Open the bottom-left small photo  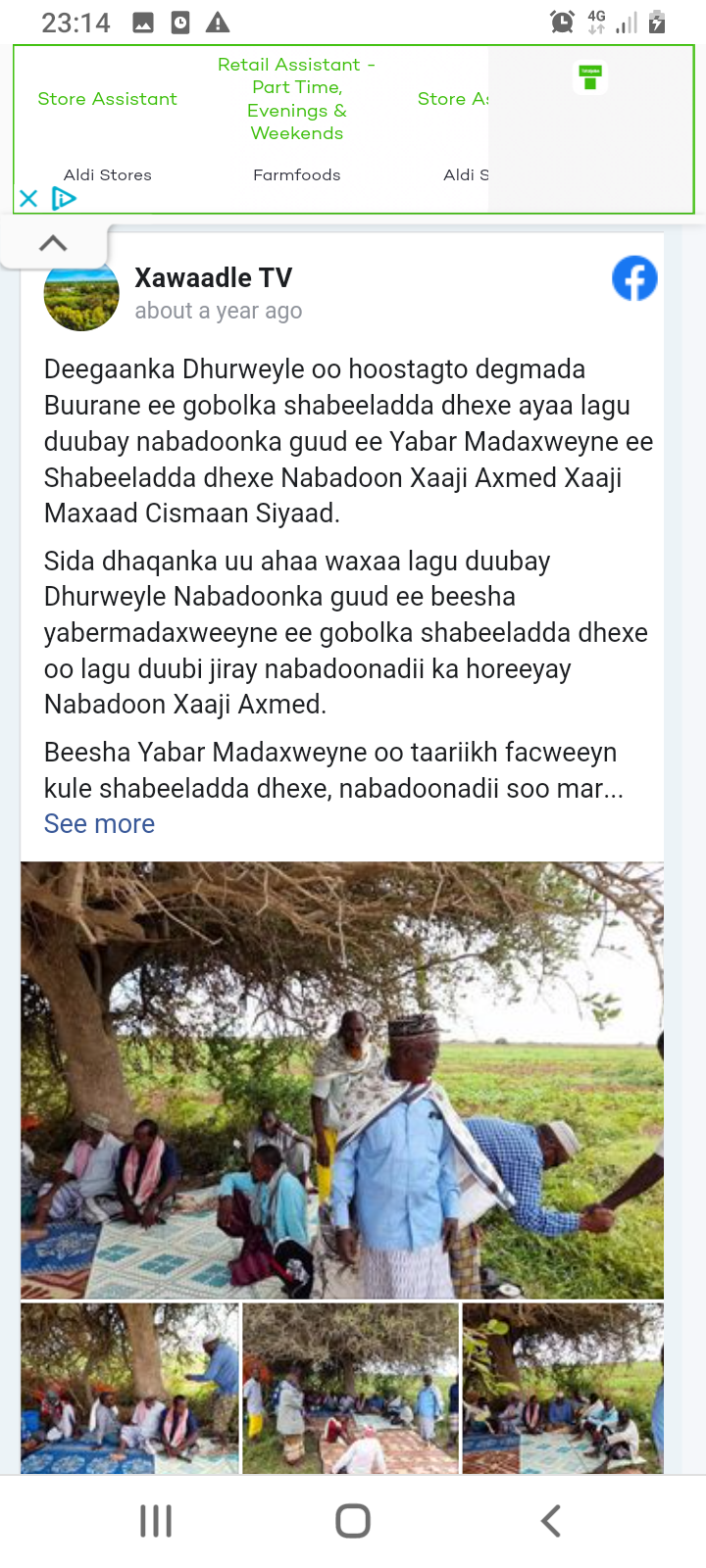pyautogui.click(x=129, y=1388)
